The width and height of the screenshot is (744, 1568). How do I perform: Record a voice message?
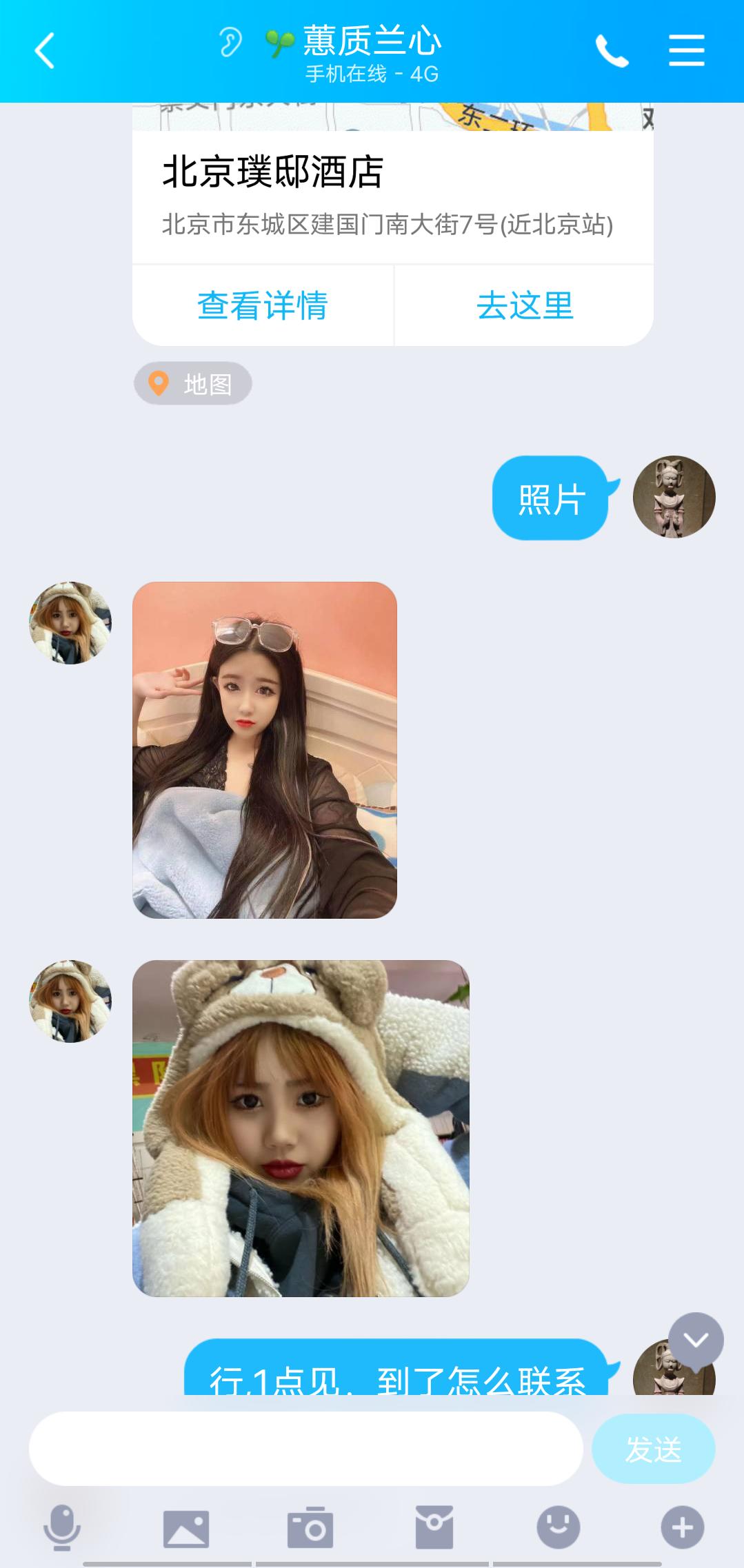click(62, 1527)
